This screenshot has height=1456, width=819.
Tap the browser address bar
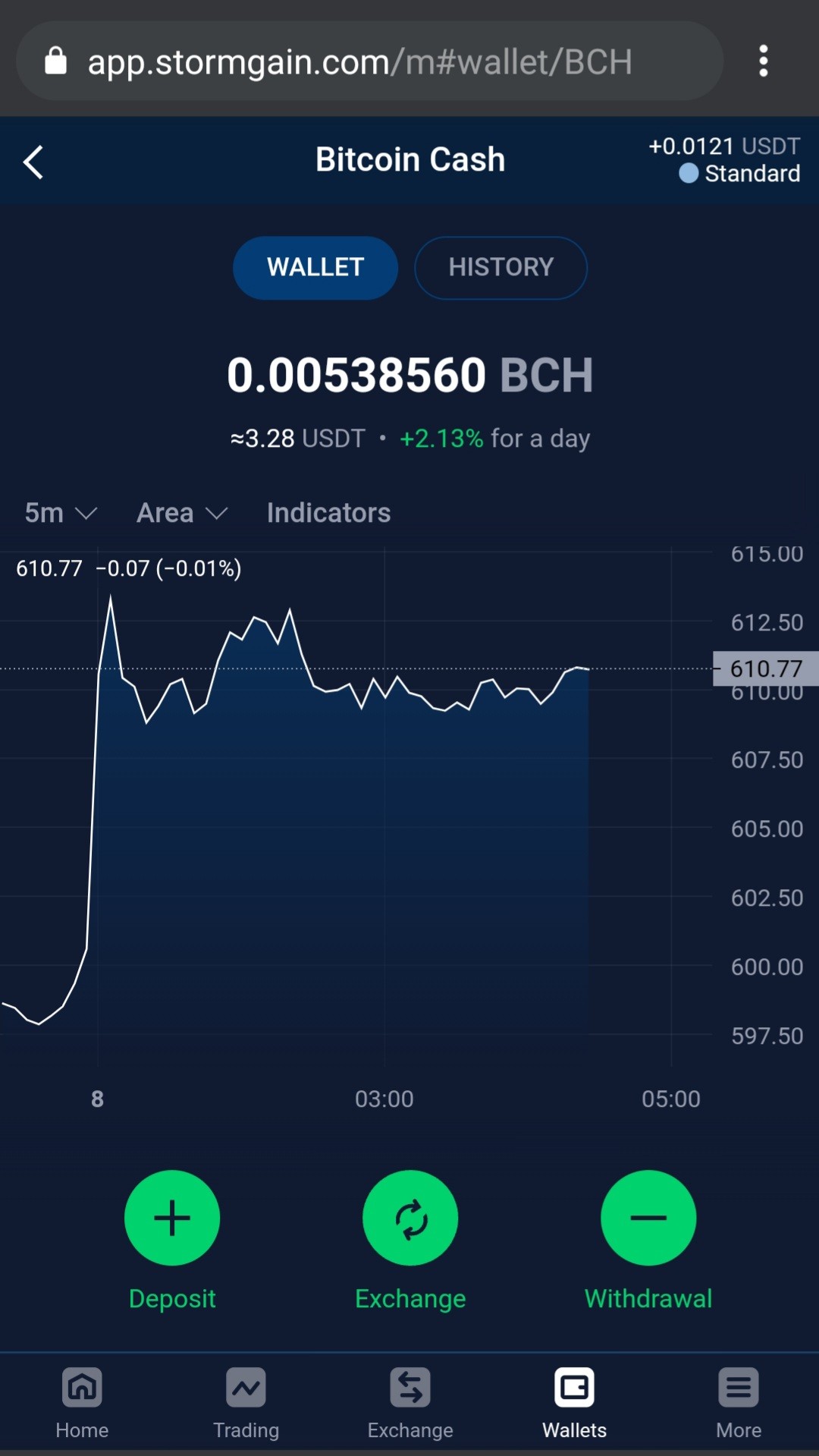[369, 61]
